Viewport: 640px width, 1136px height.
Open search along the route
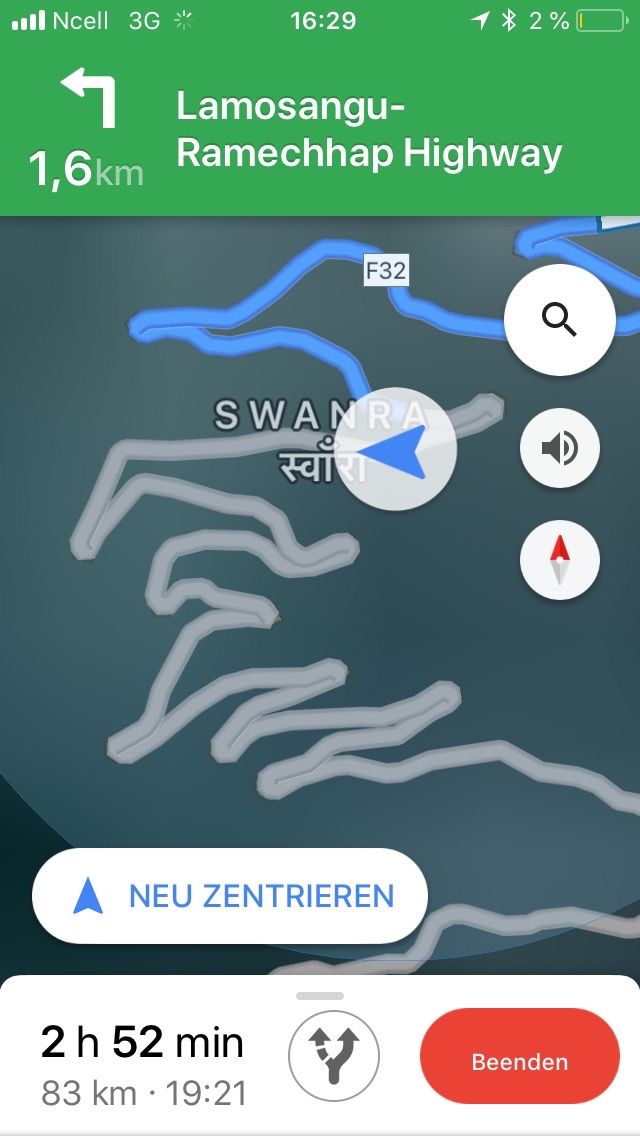point(560,320)
